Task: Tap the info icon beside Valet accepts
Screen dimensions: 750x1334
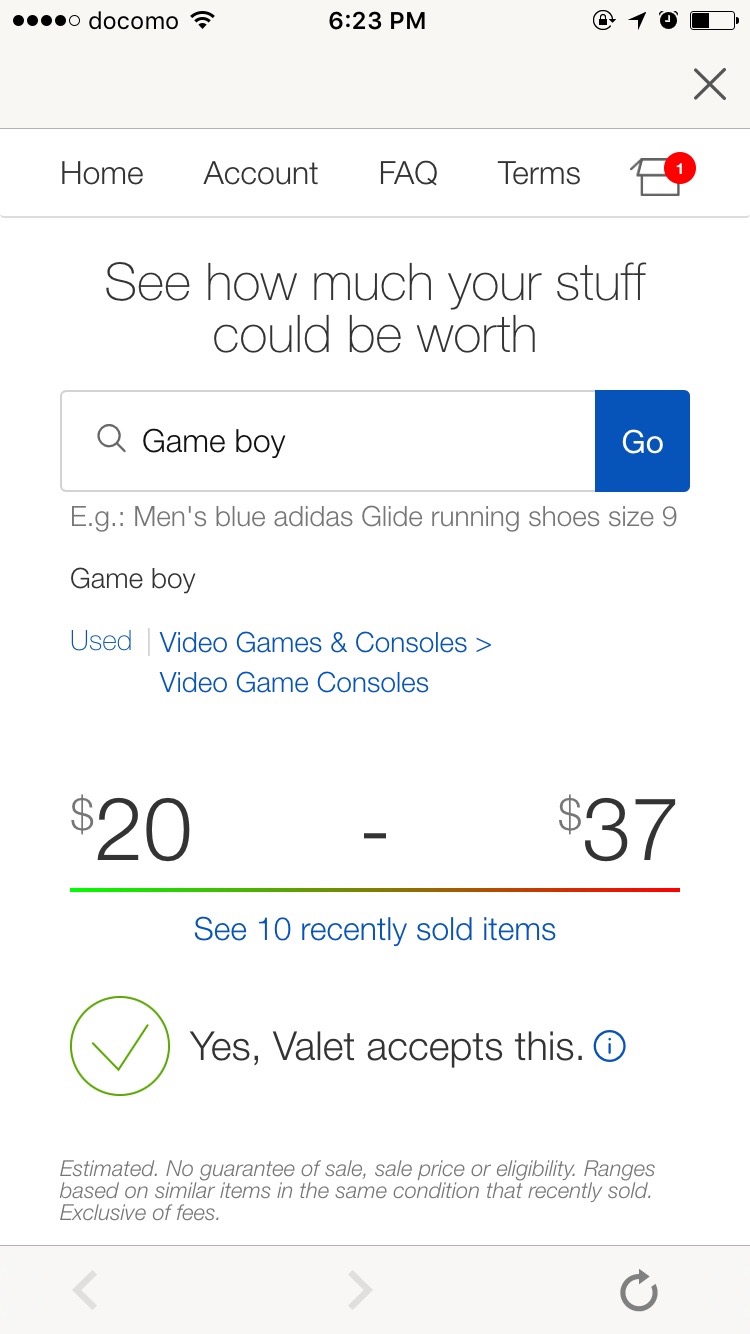Action: click(x=609, y=1047)
